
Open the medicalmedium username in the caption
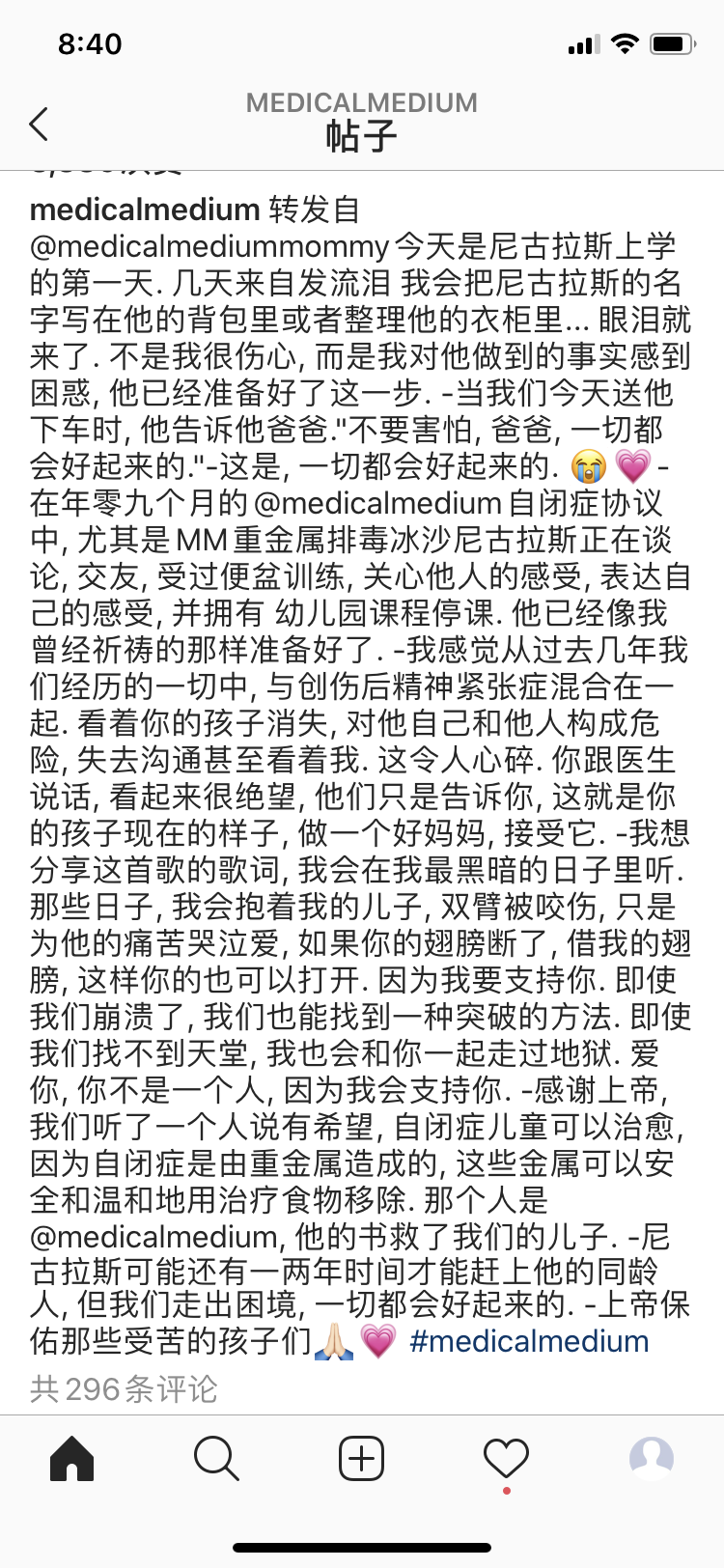(x=145, y=209)
